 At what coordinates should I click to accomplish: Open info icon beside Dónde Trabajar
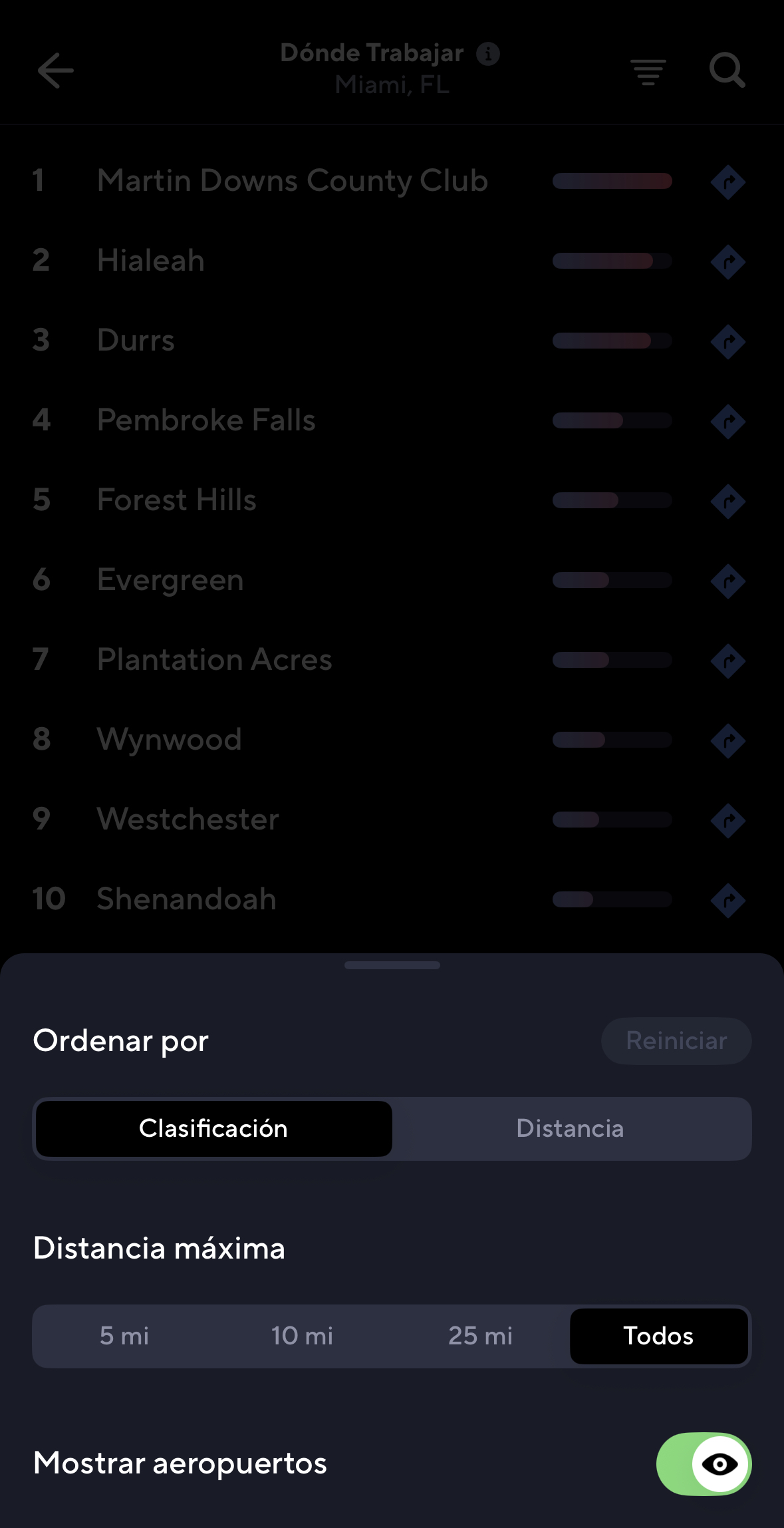[488, 54]
